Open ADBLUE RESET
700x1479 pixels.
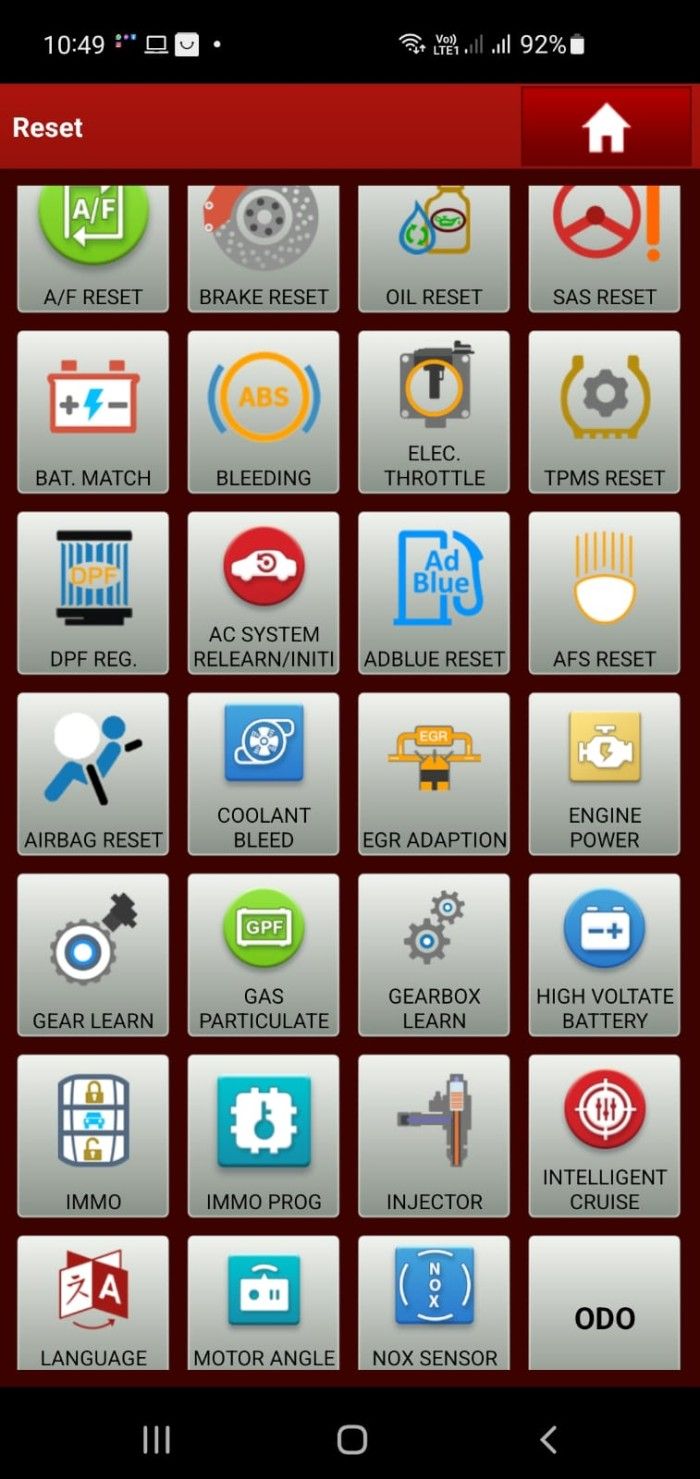(x=434, y=593)
